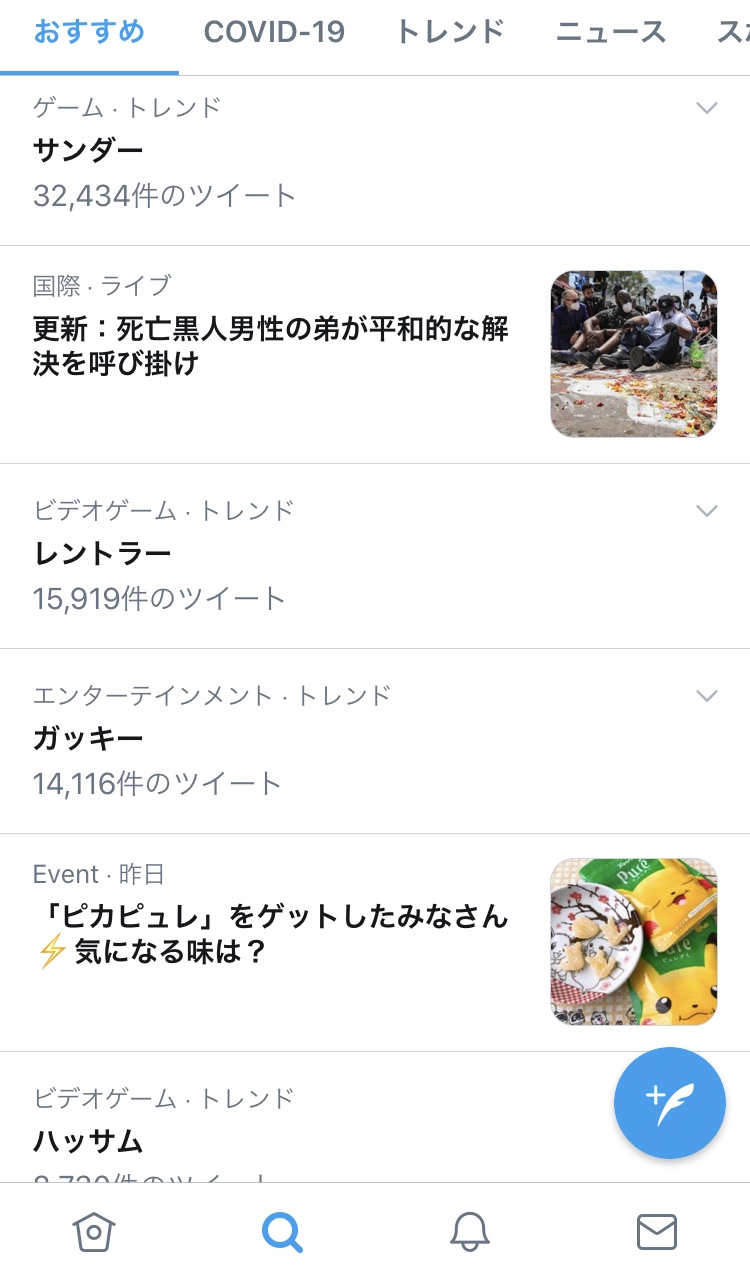Expand options for the サンダー trend

[x=707, y=108]
